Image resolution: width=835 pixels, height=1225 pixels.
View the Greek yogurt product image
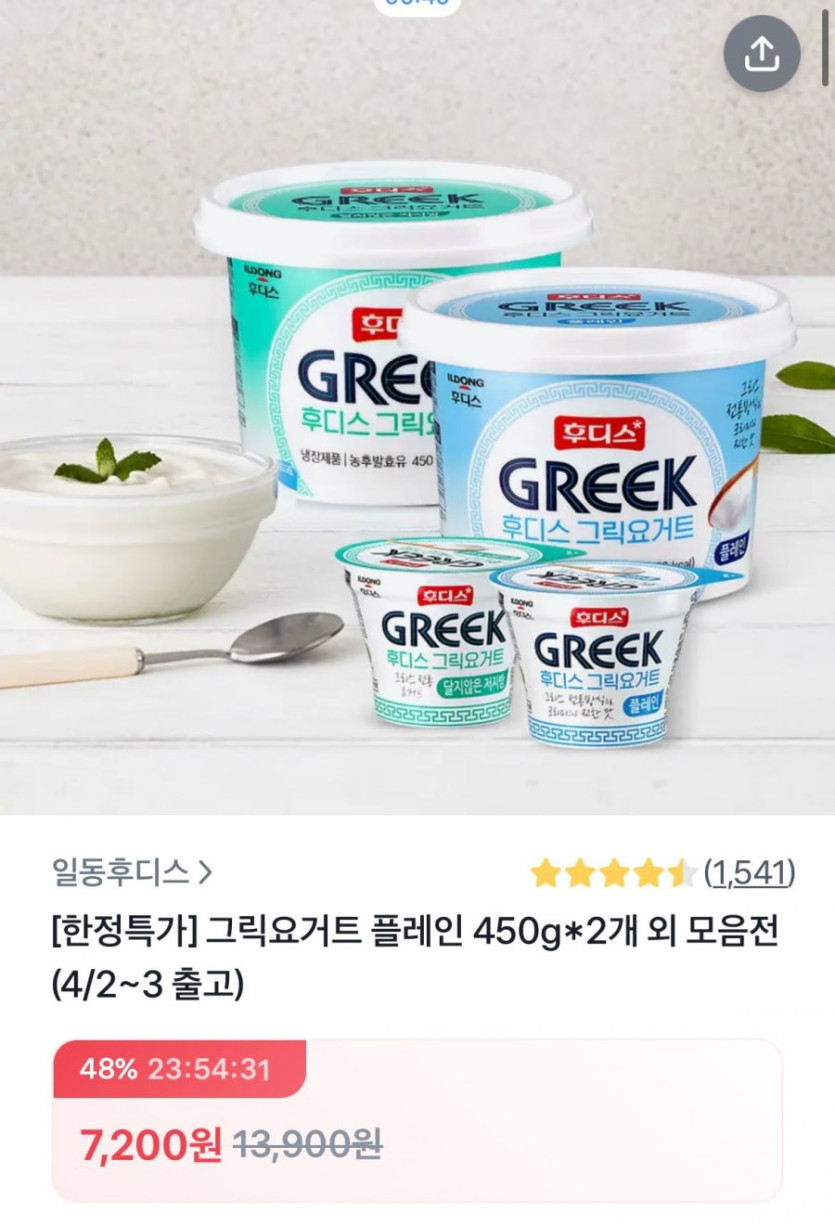pyautogui.click(x=417, y=407)
